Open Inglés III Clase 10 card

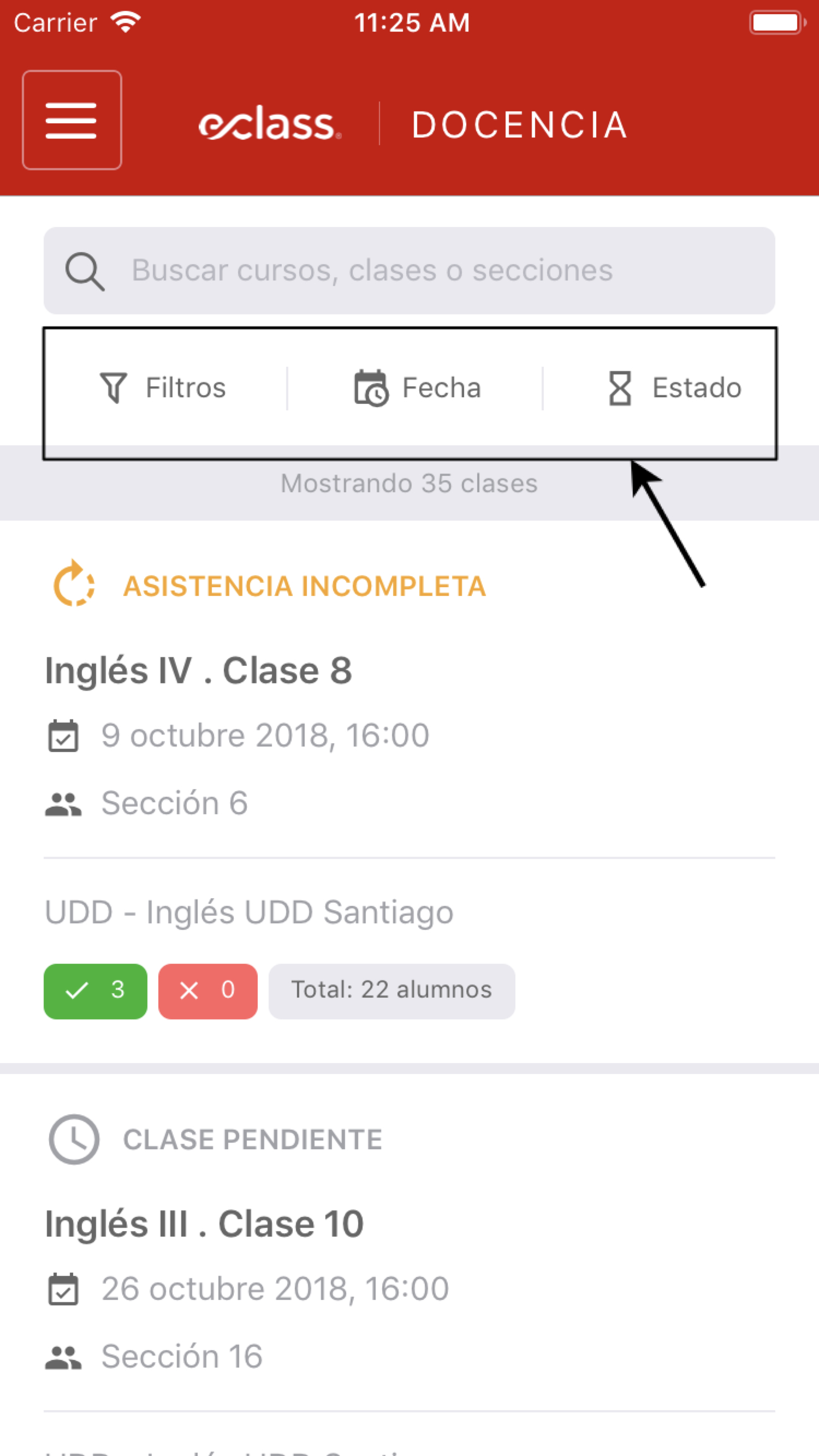pos(204,1224)
